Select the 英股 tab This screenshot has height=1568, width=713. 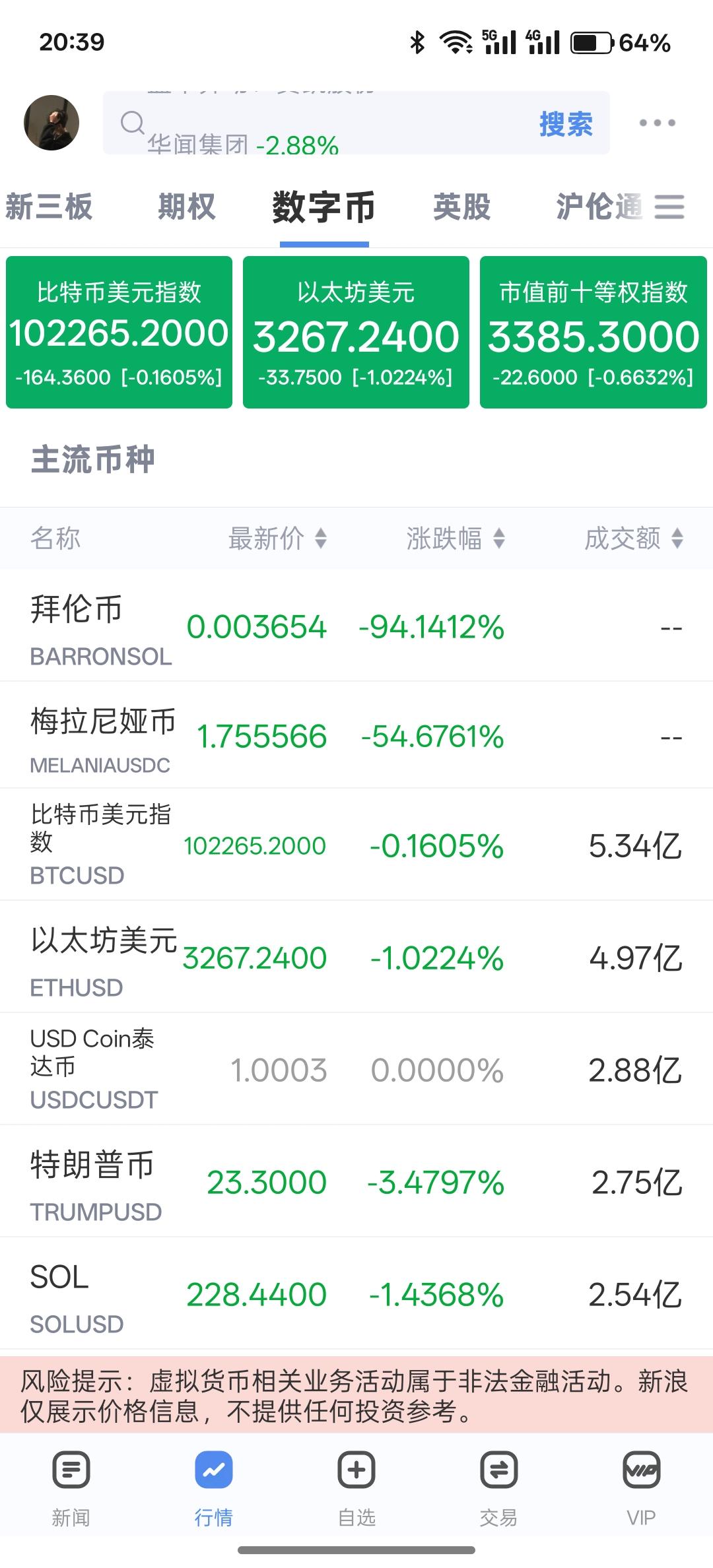462,207
